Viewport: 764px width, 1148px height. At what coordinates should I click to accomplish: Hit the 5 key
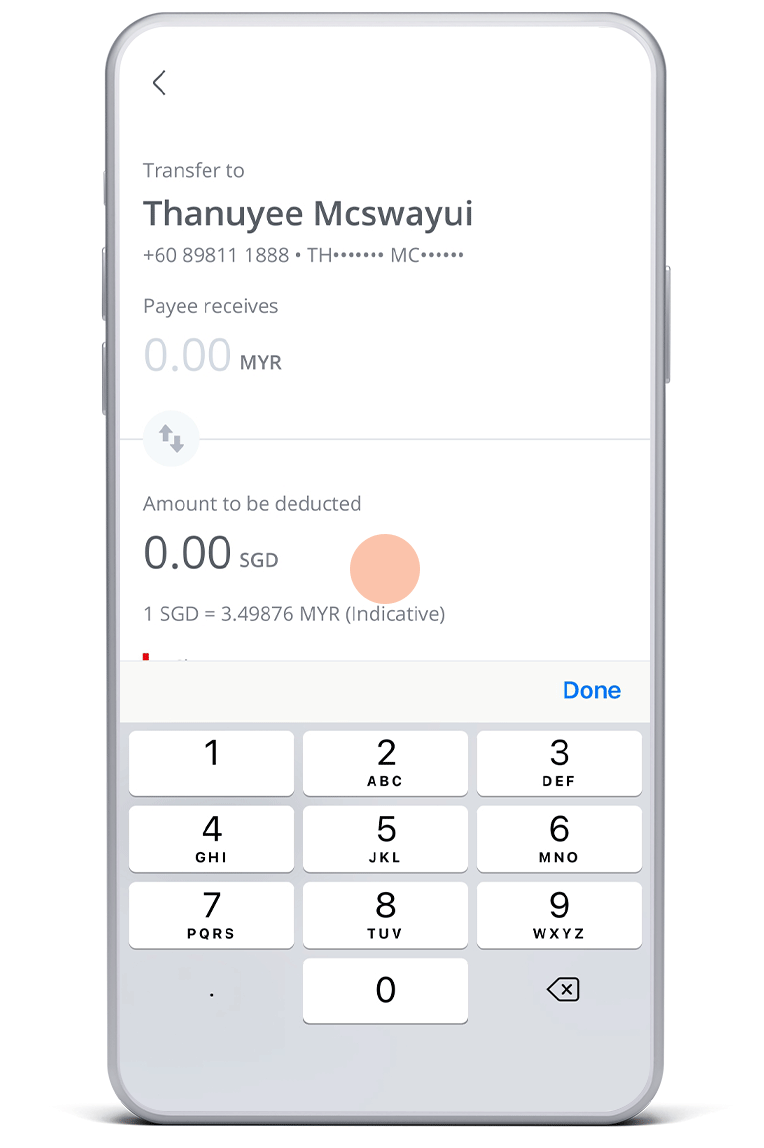pyautogui.click(x=385, y=839)
